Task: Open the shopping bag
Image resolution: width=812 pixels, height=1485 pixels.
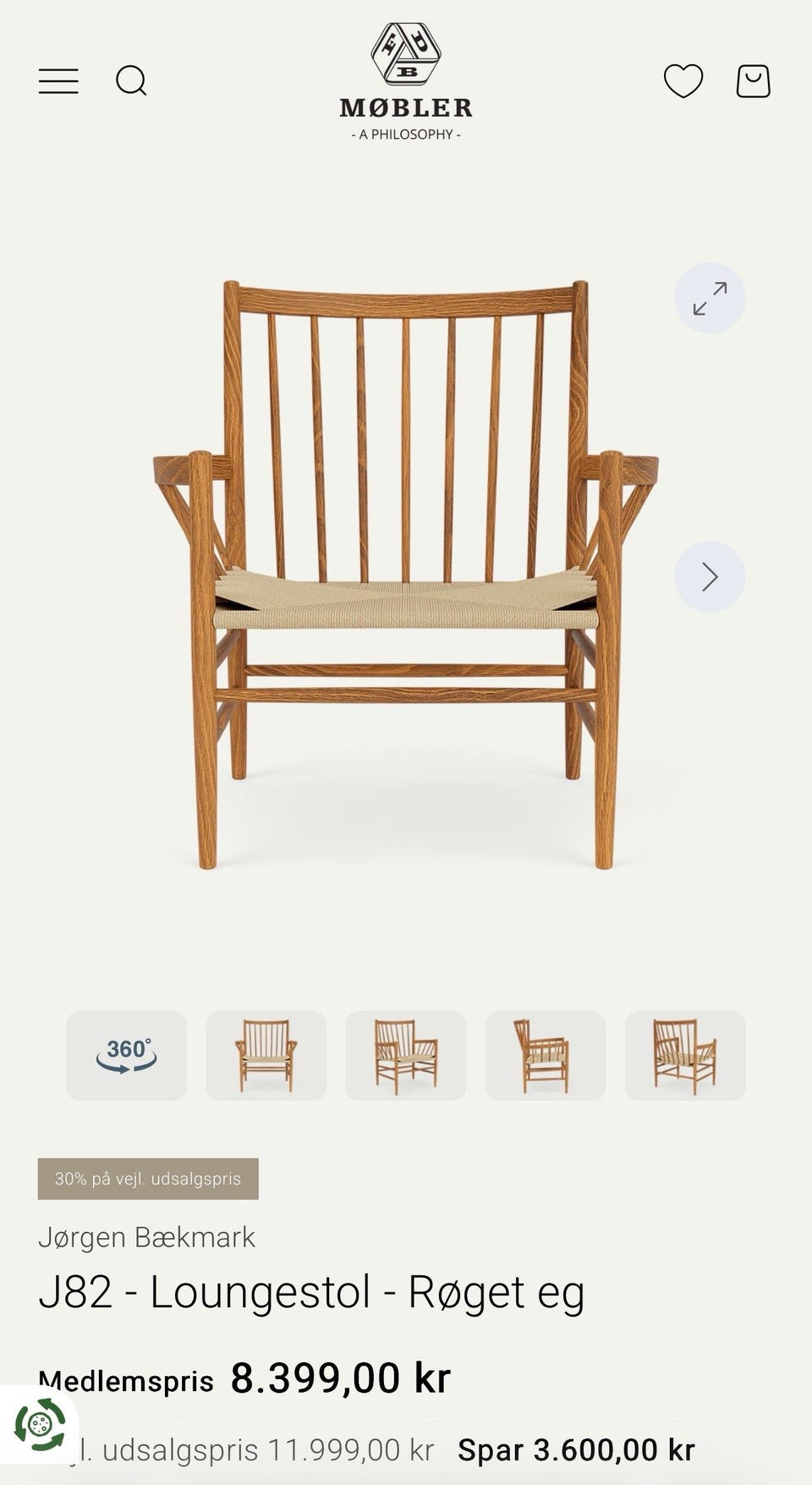Action: click(x=753, y=81)
